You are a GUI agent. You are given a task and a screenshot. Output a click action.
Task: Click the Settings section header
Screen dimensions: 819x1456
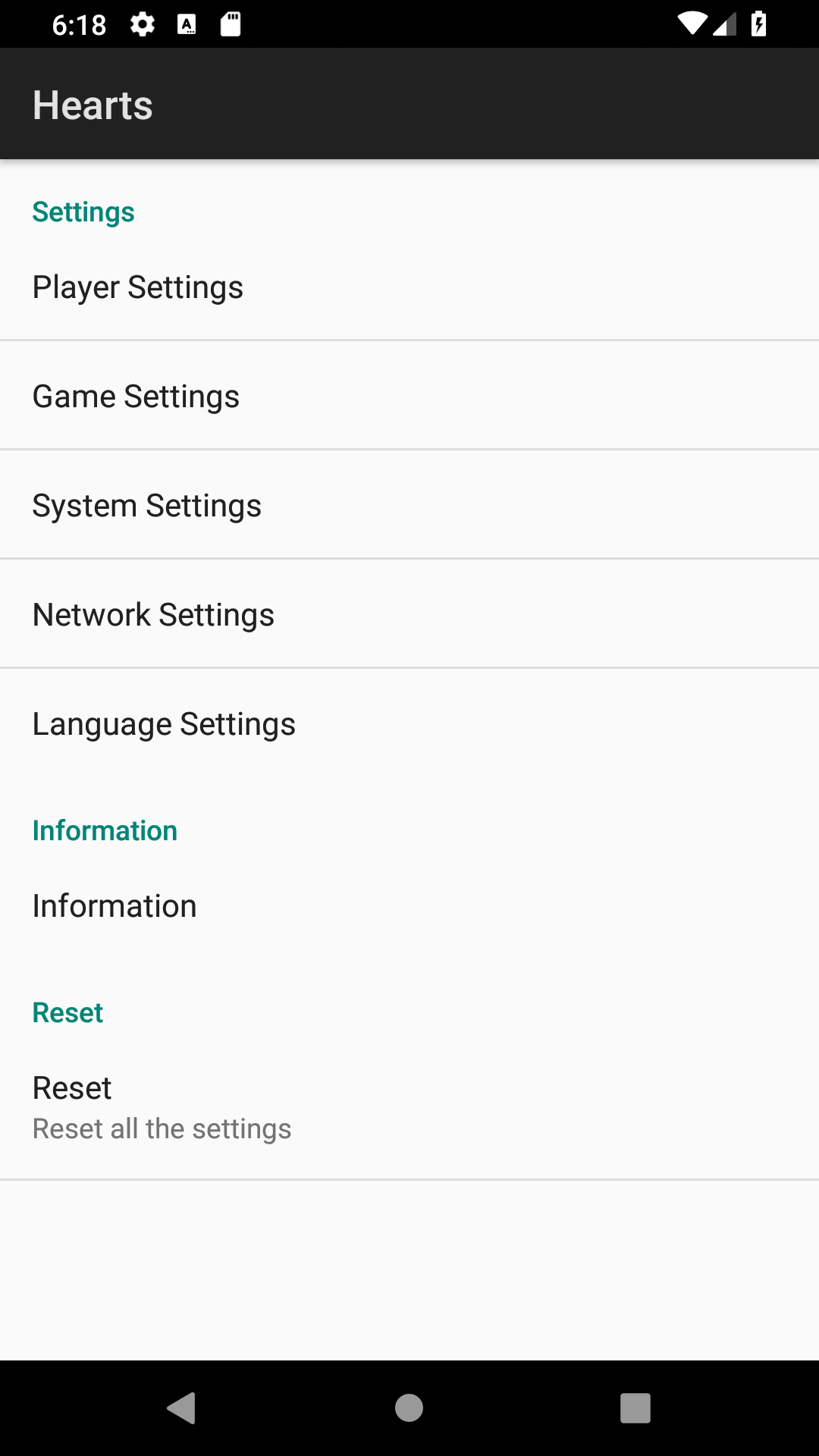[x=83, y=212]
